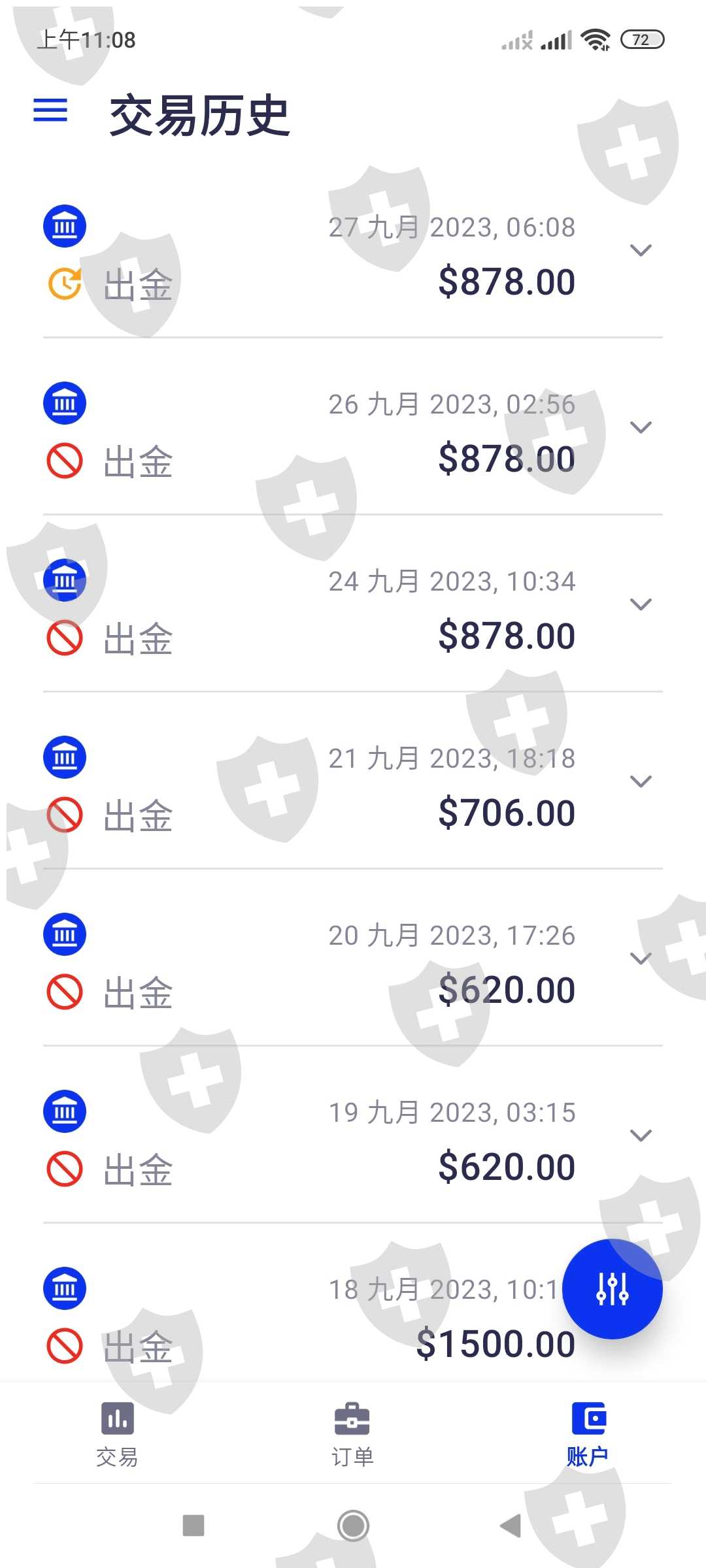
Task: Expand the 26 九月 2023, 02:56 withdrawal
Action: (x=640, y=427)
